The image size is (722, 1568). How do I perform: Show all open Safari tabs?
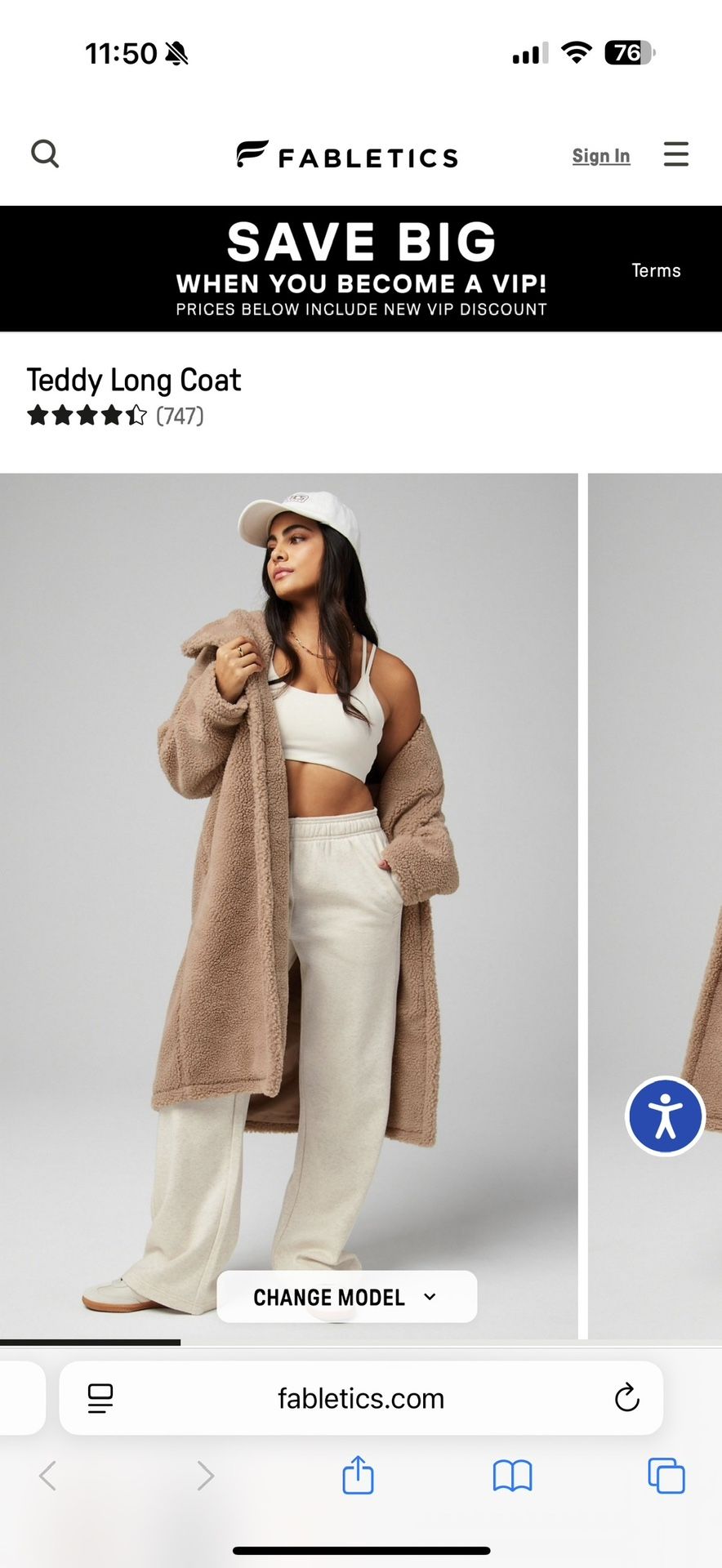666,1475
